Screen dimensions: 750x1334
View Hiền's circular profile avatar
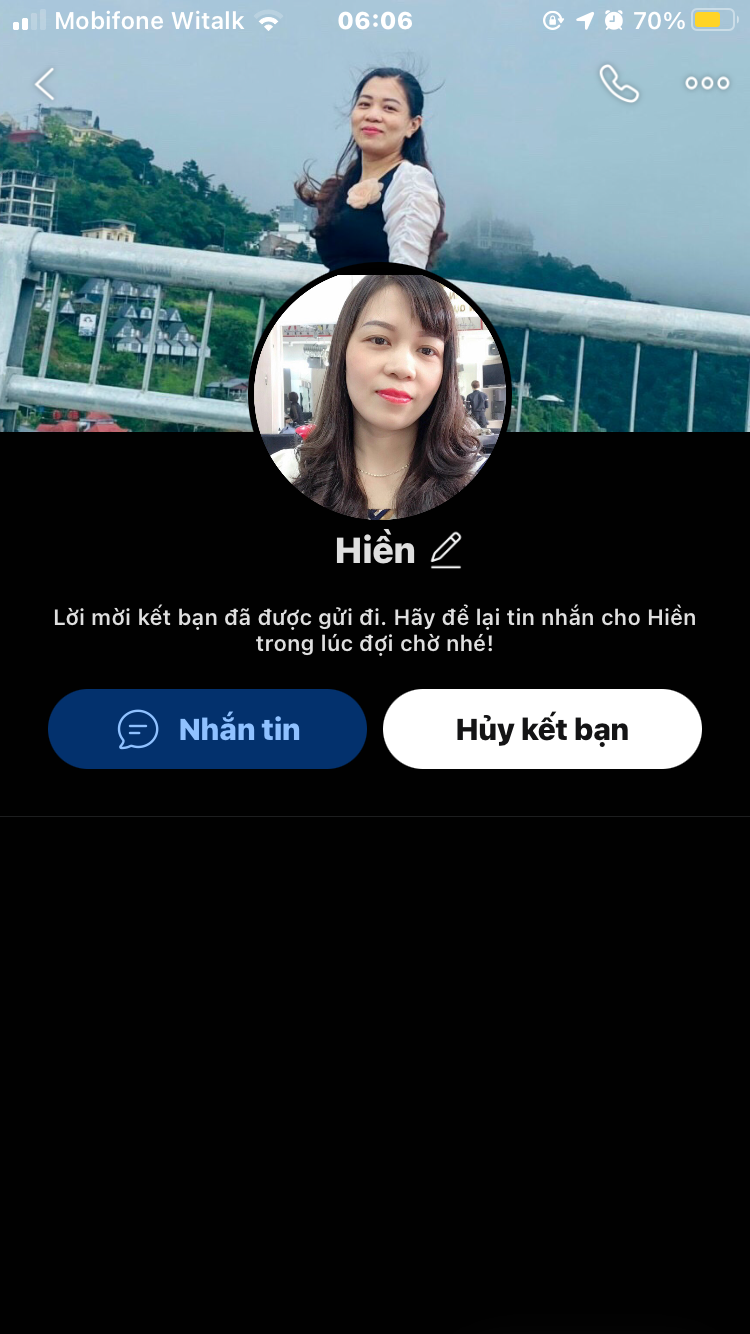tap(380, 393)
